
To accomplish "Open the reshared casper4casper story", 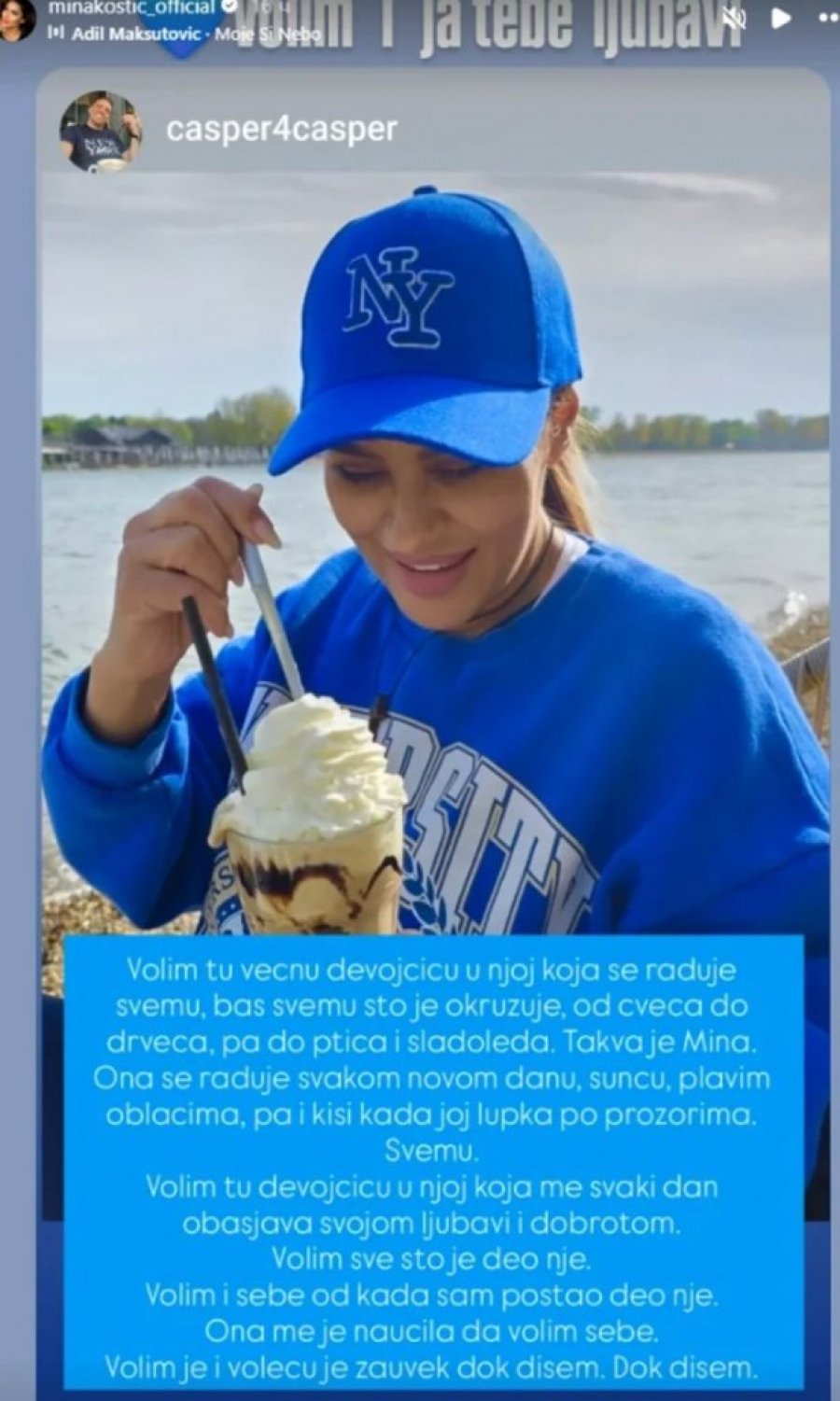I will click(x=281, y=129).
